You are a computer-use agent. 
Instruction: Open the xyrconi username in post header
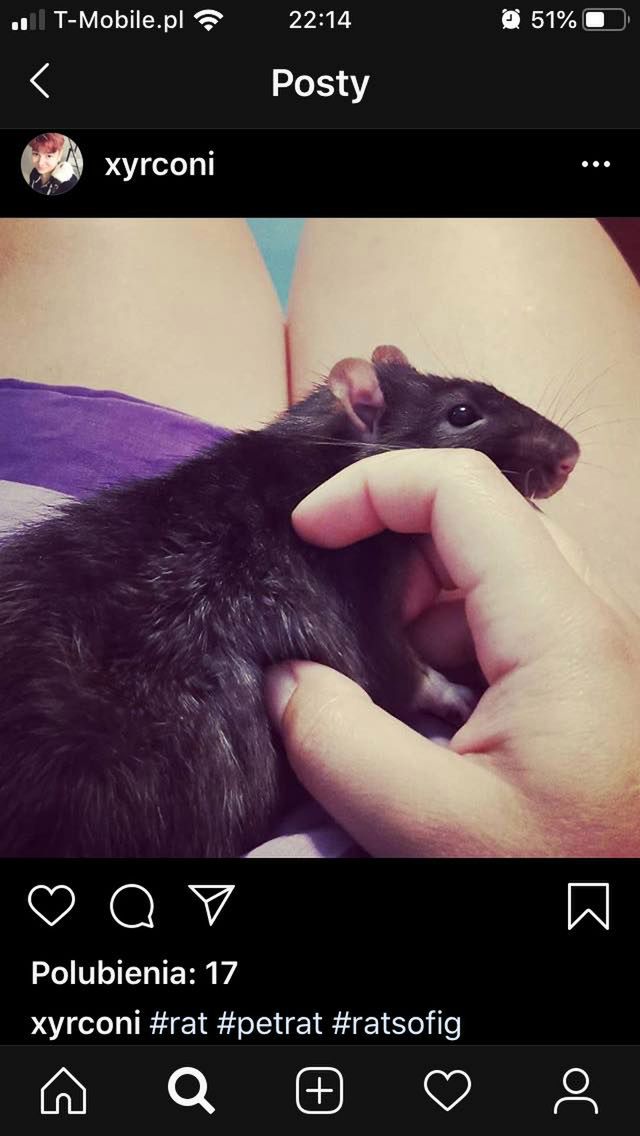coord(159,165)
